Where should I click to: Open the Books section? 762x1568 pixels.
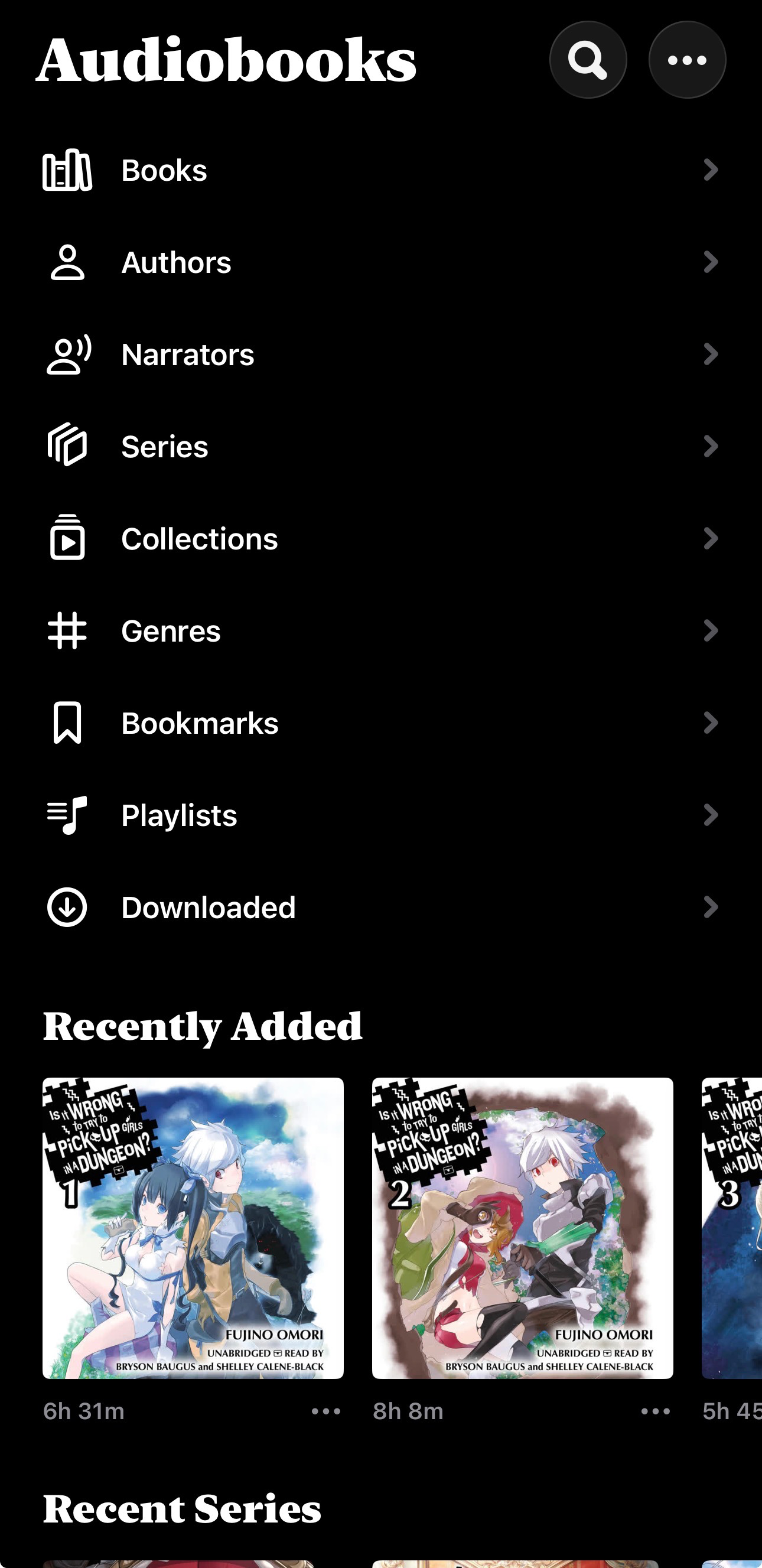click(x=380, y=170)
